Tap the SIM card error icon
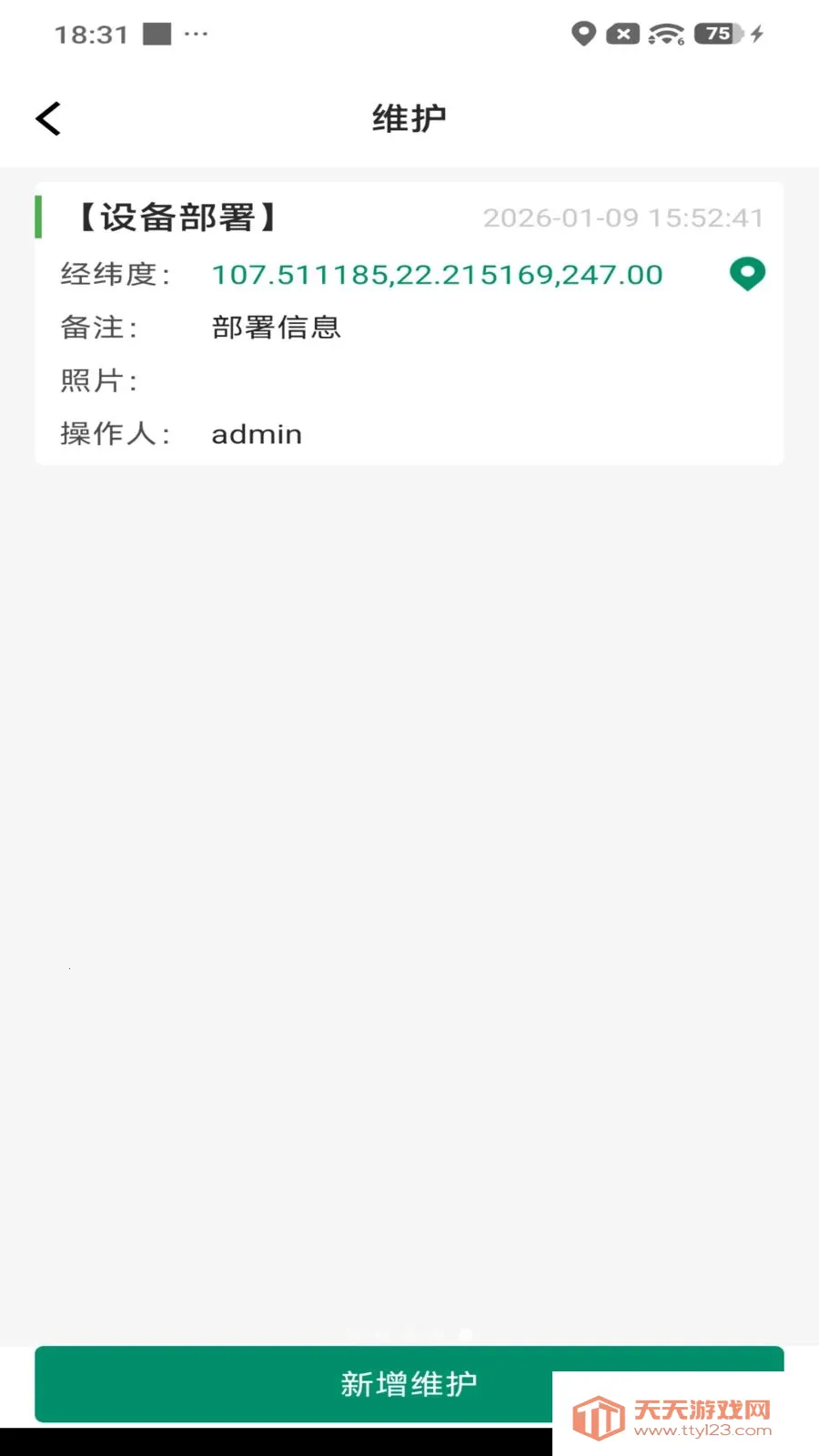819x1456 pixels. click(x=623, y=35)
